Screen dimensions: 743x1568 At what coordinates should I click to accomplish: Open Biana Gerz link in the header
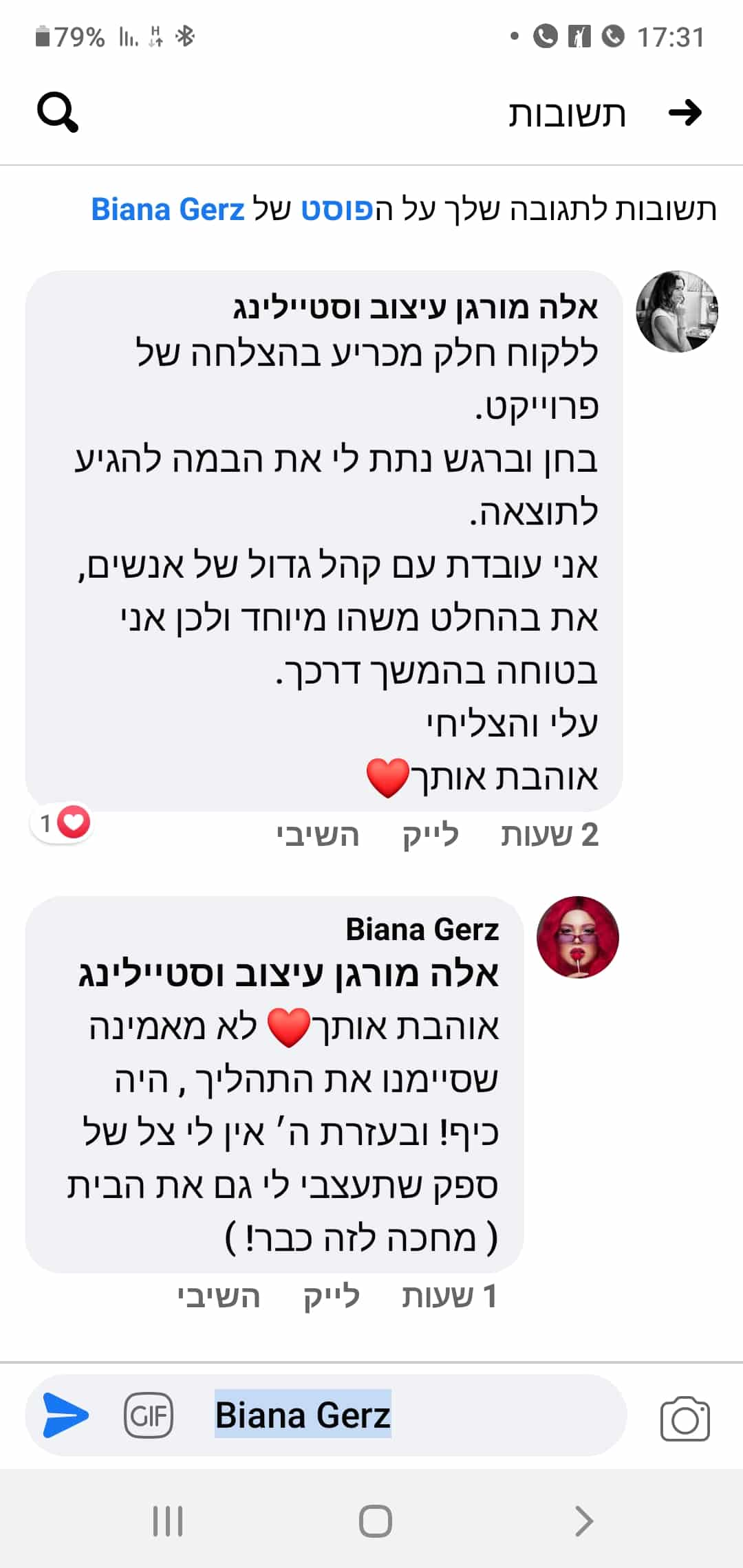pos(168,209)
